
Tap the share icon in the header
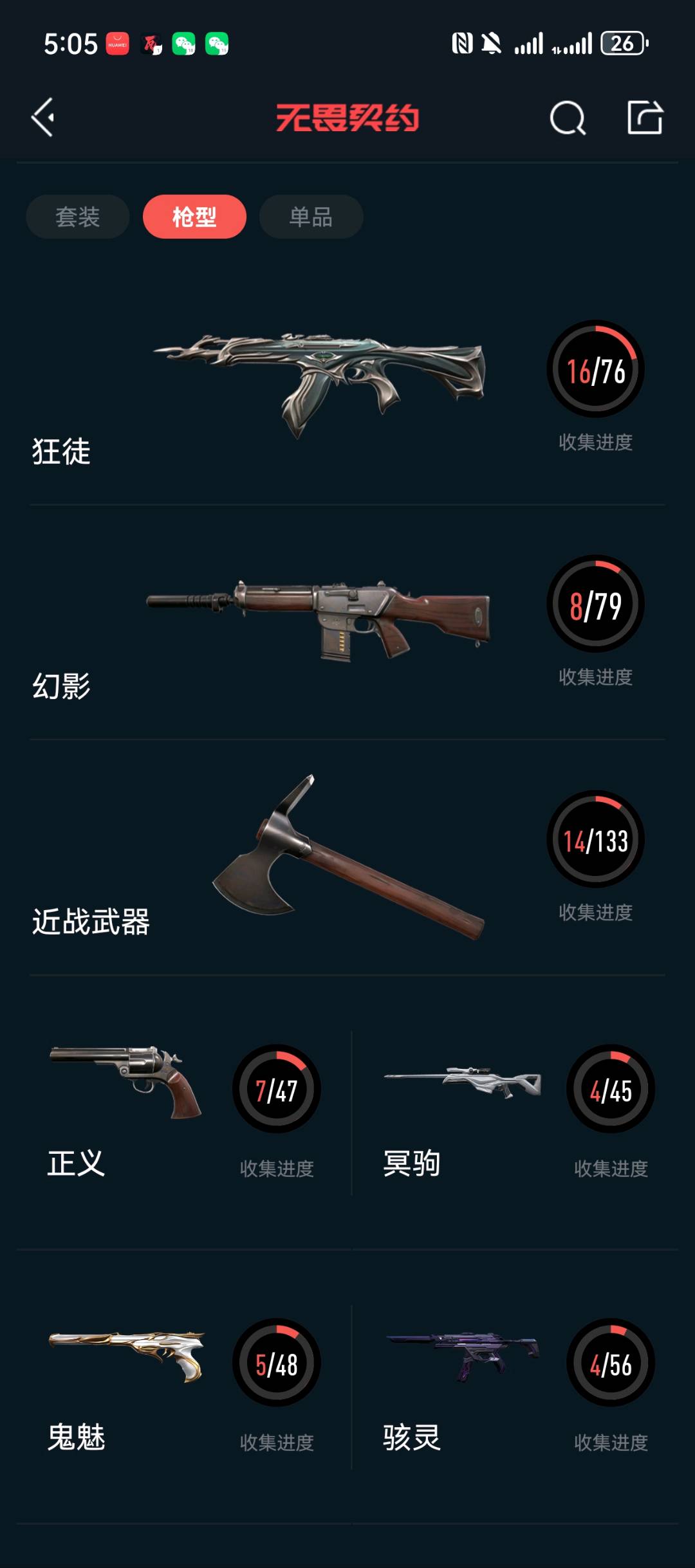tap(645, 117)
